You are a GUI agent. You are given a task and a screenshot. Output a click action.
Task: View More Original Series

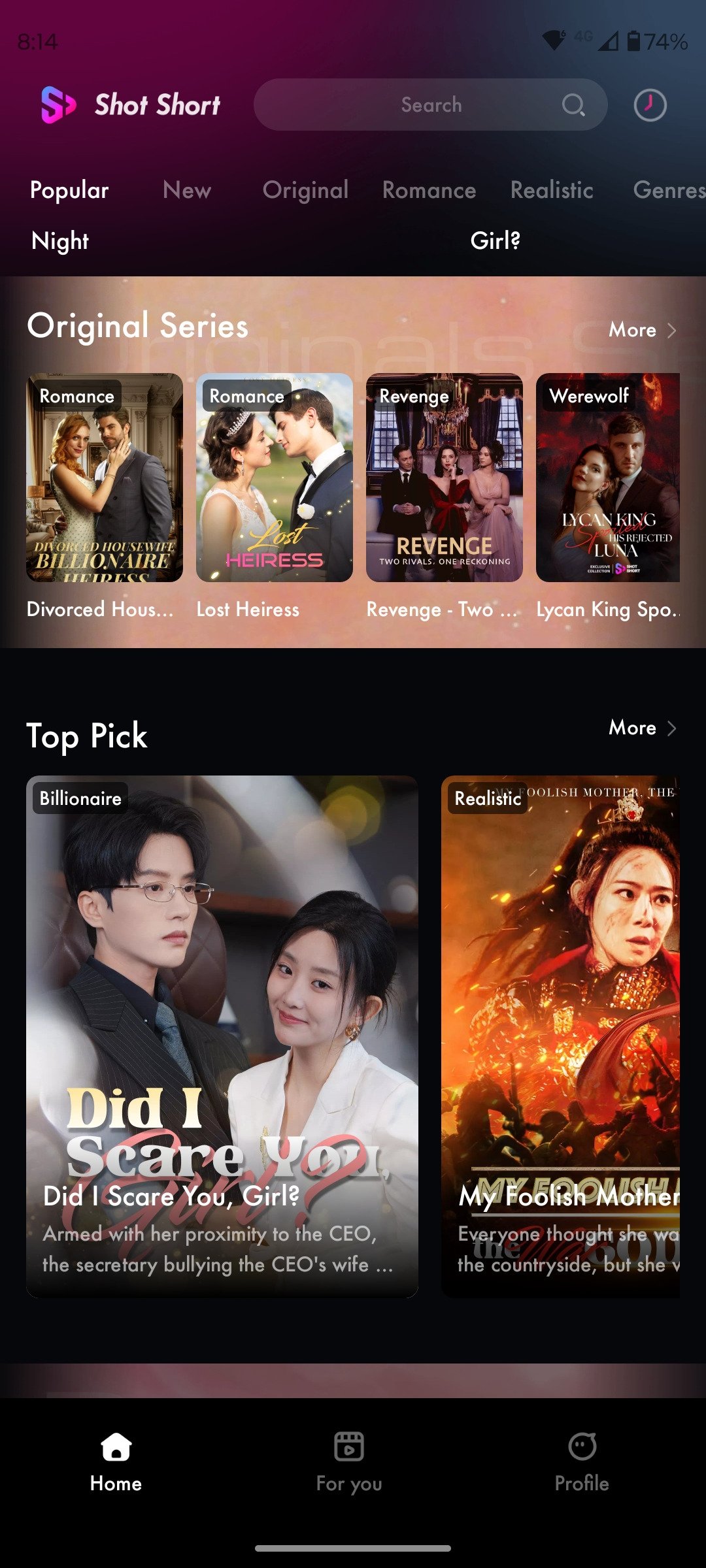[642, 330]
